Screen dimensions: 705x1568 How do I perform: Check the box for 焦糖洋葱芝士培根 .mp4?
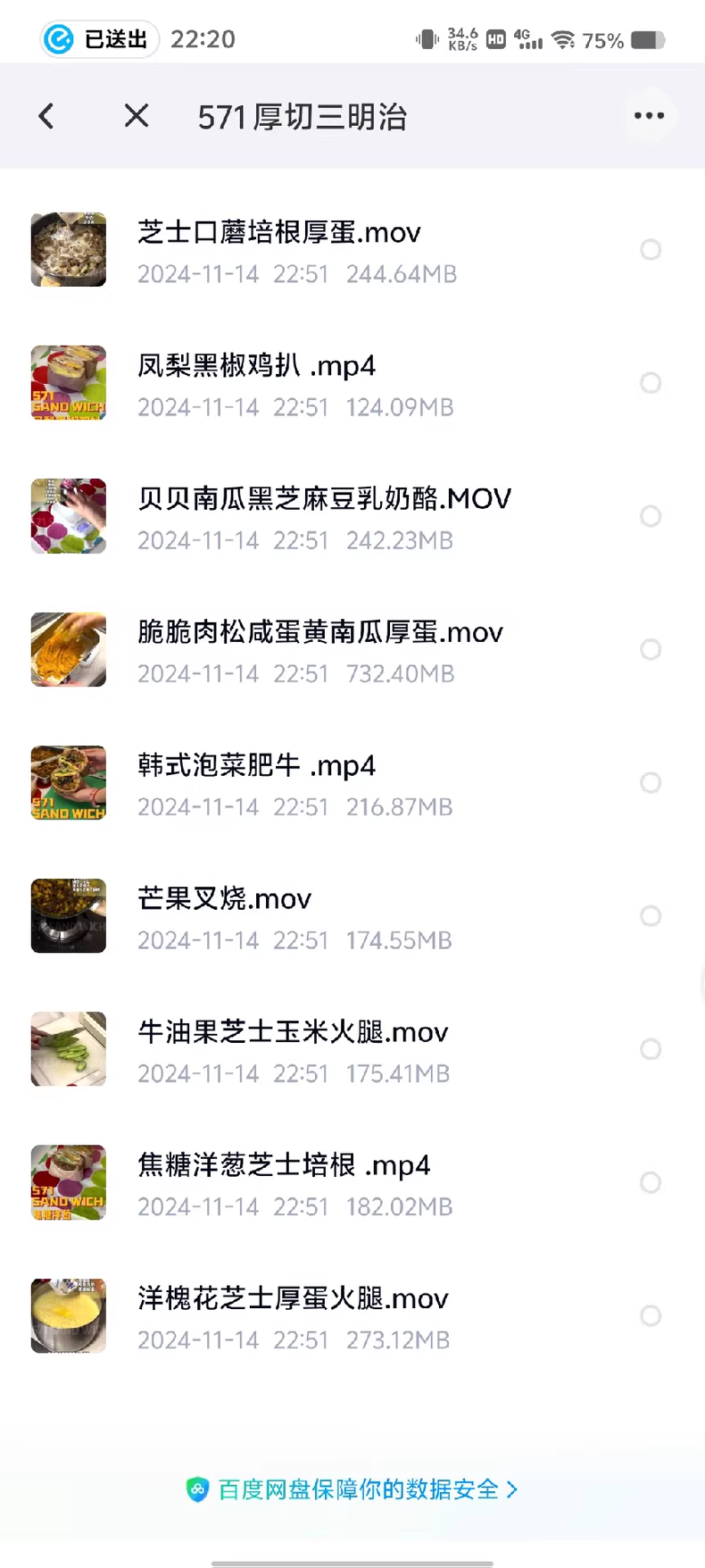coord(651,1182)
